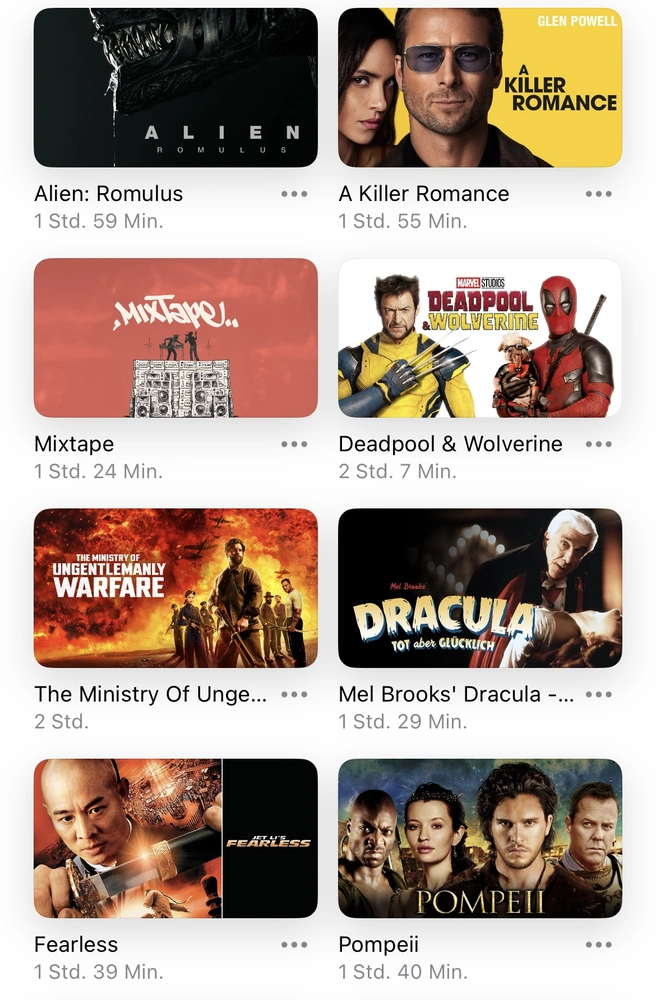Open the Alien: Romulus movie tile

coord(175,88)
